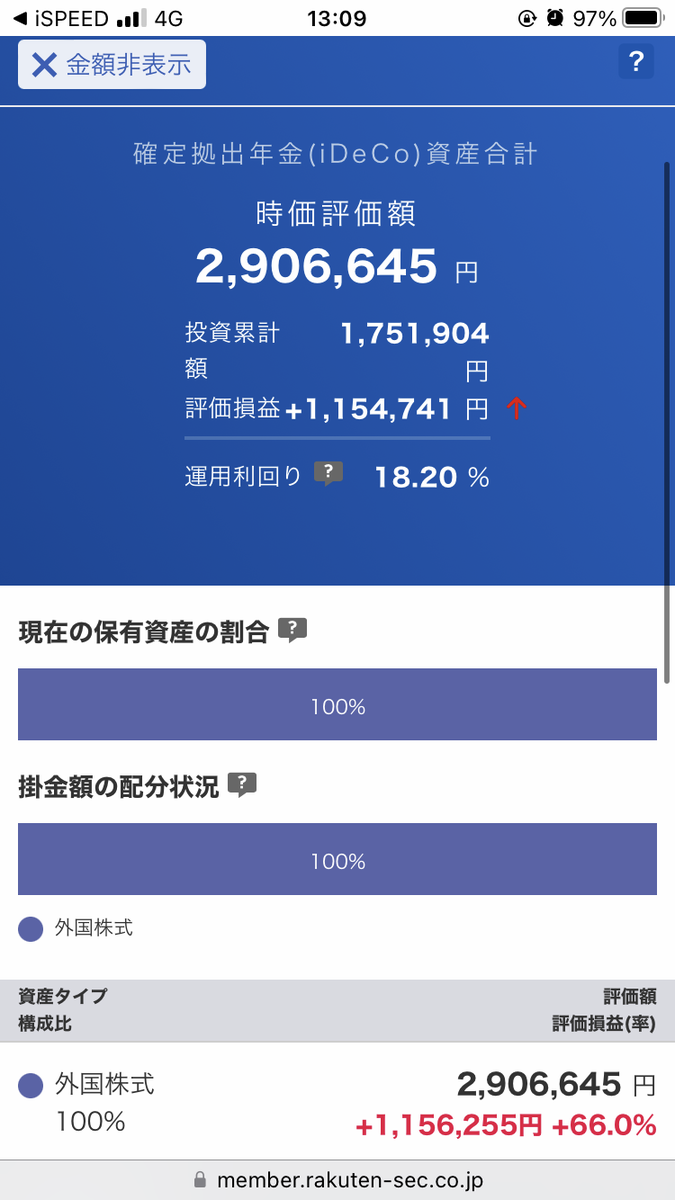Tap the 金額非表示 button to hide amounts
675x1200 pixels.
click(x=112, y=65)
